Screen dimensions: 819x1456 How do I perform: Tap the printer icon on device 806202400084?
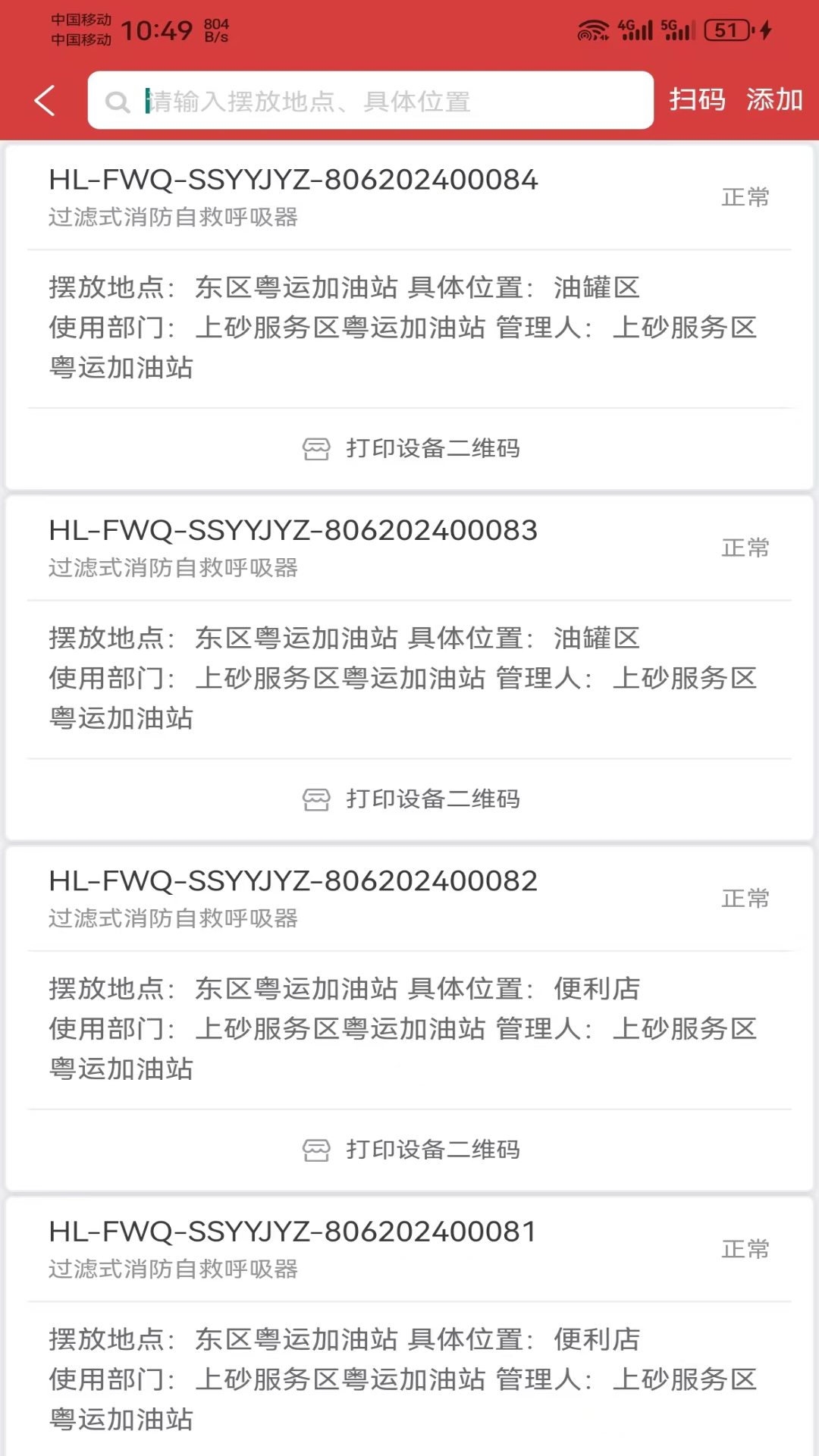tap(316, 449)
